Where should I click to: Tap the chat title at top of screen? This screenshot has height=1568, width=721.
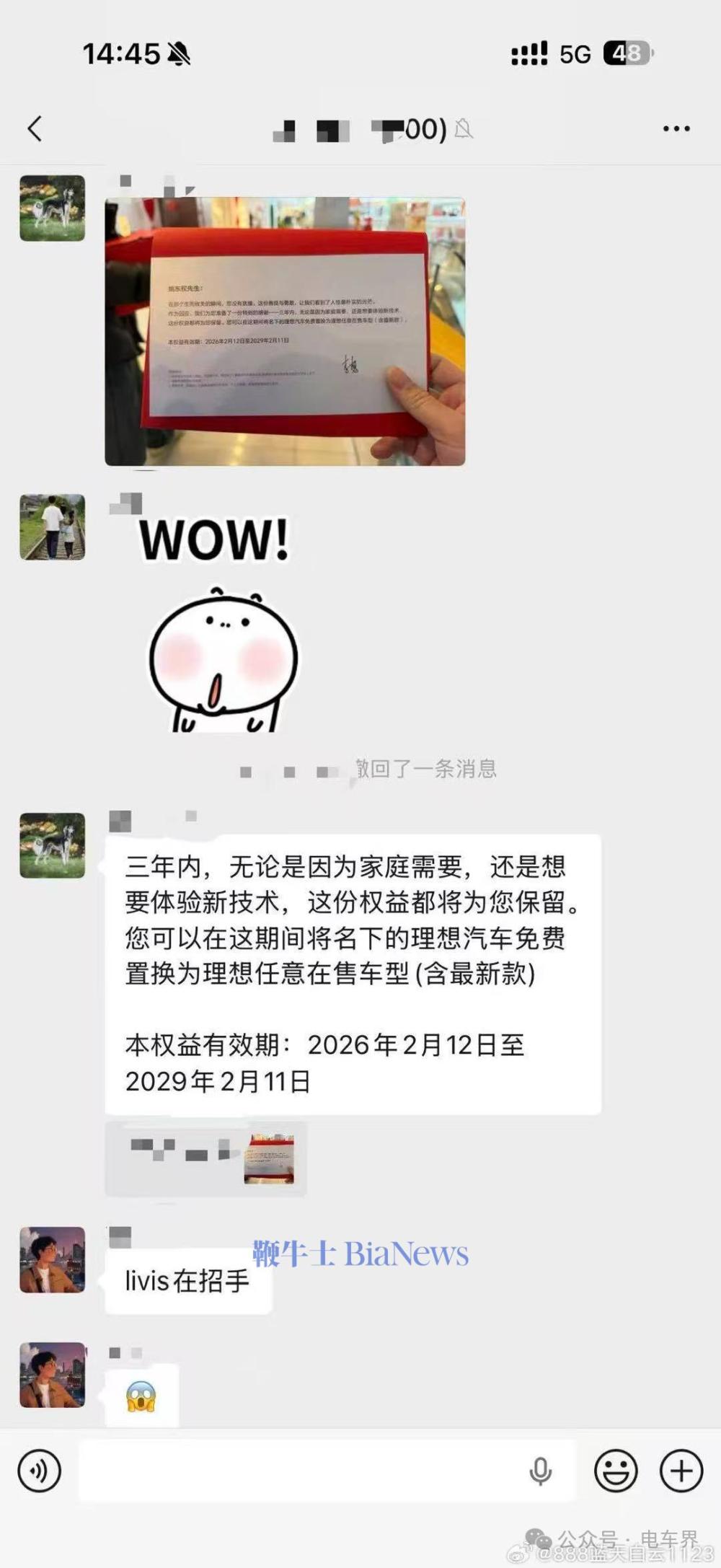pyautogui.click(x=360, y=130)
